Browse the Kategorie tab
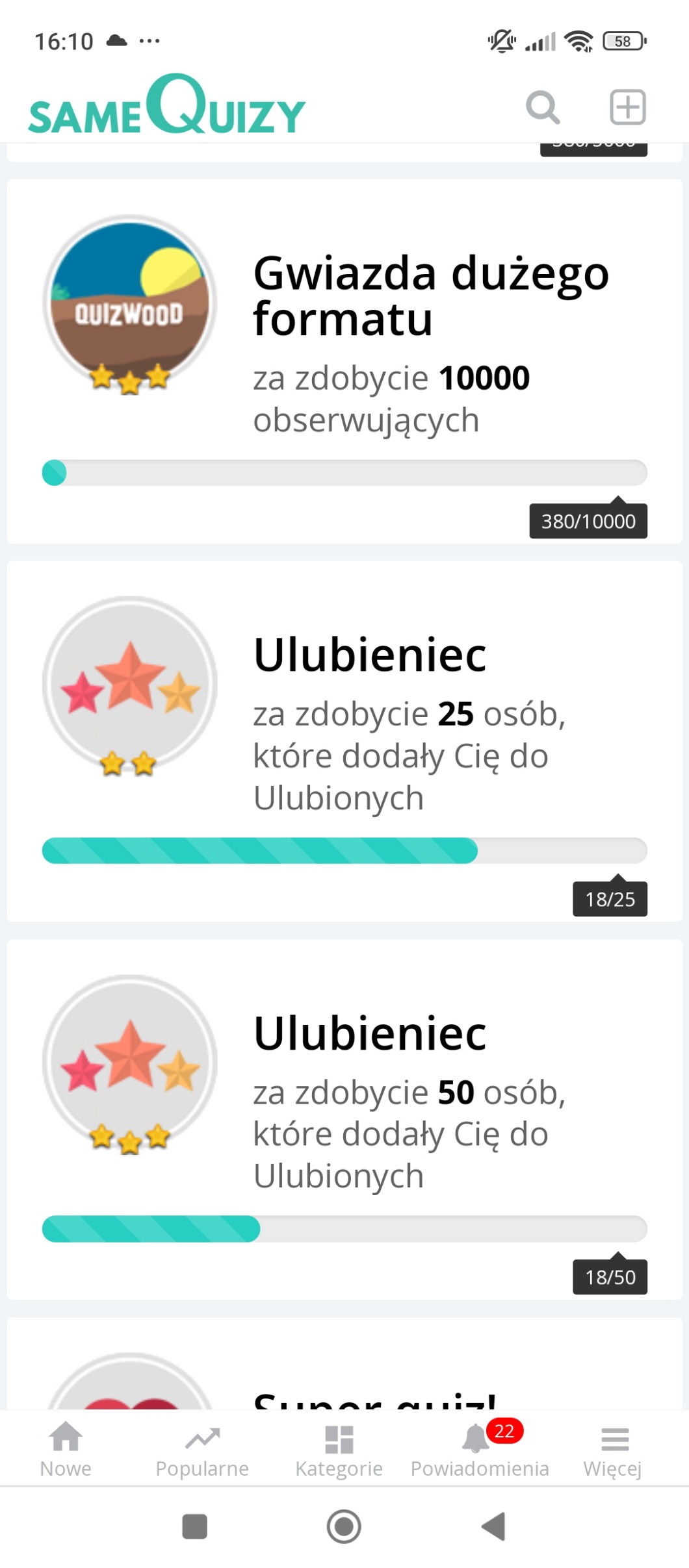Viewport: 689px width, 1568px height. (339, 1450)
